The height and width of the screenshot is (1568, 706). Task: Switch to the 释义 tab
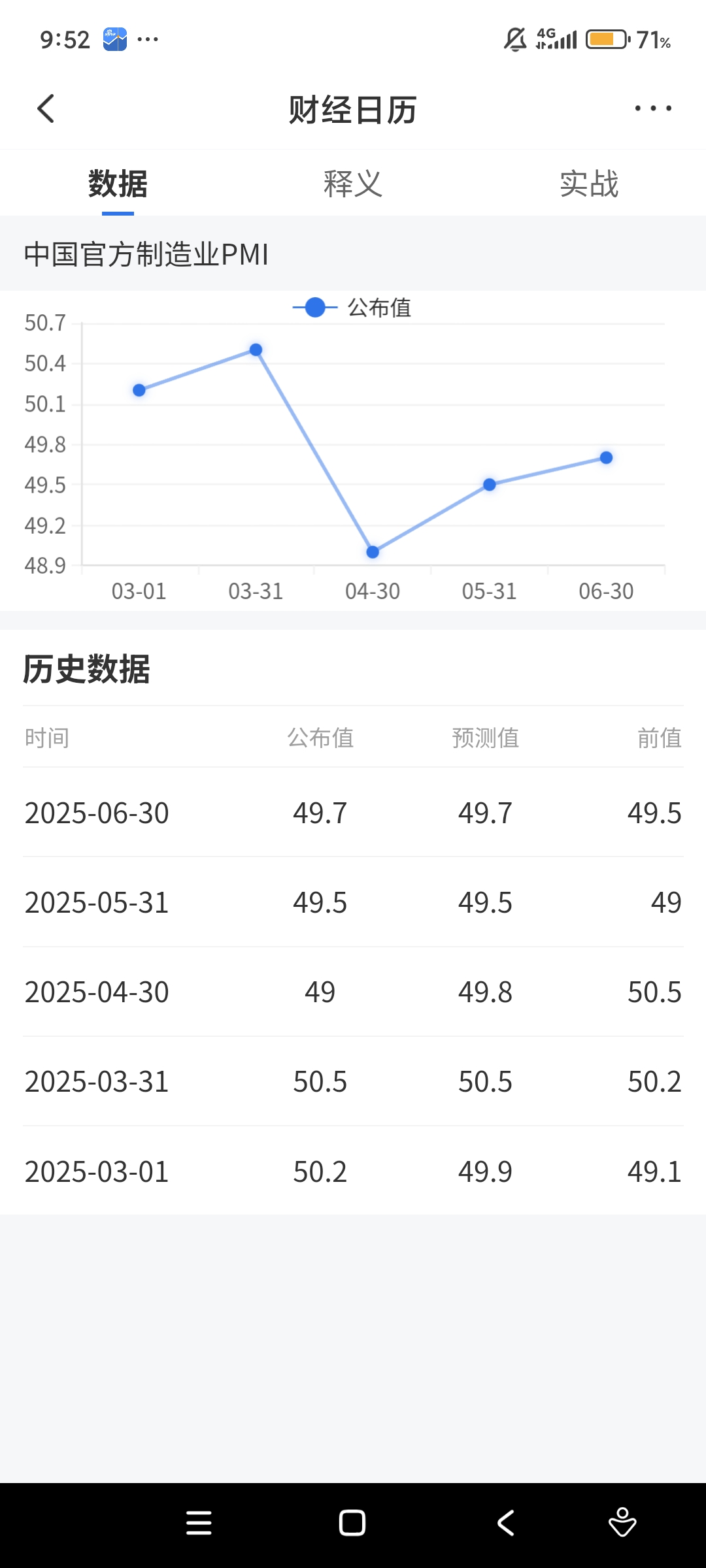(x=353, y=184)
